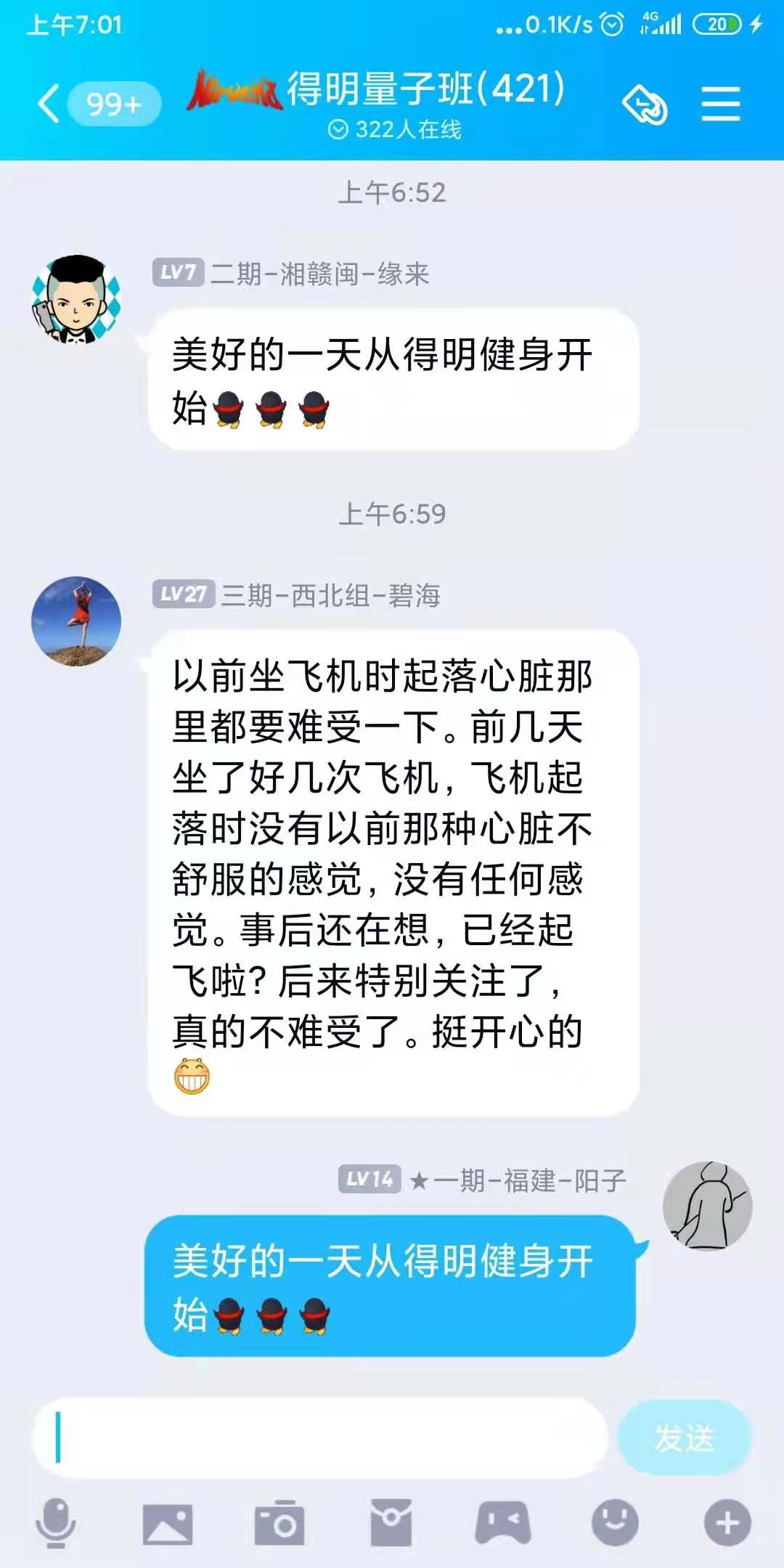This screenshot has width=784, height=1568.
Task: Open the photo gallery picker
Action: 168,1523
